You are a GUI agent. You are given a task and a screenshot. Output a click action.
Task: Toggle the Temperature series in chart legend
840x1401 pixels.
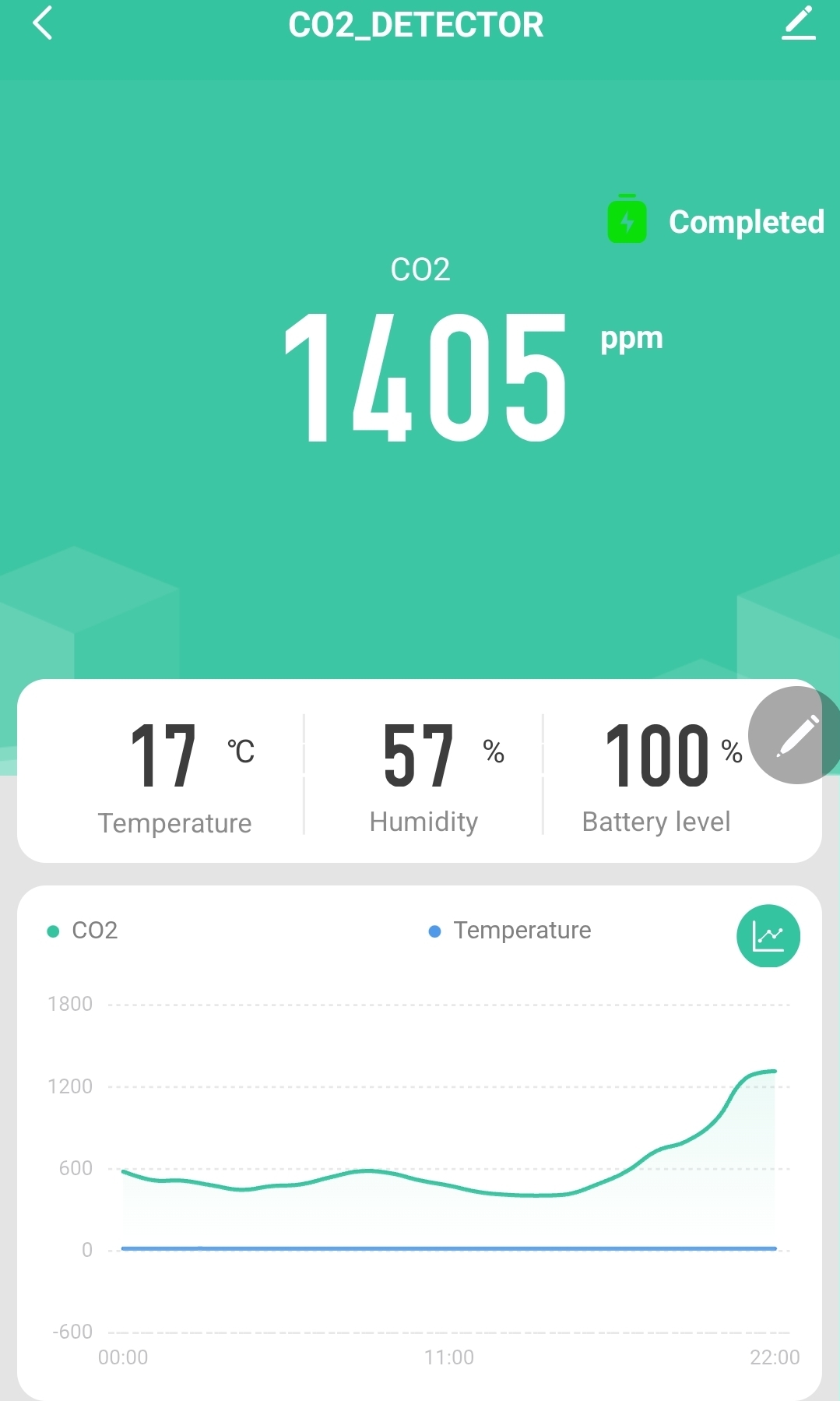[510, 931]
